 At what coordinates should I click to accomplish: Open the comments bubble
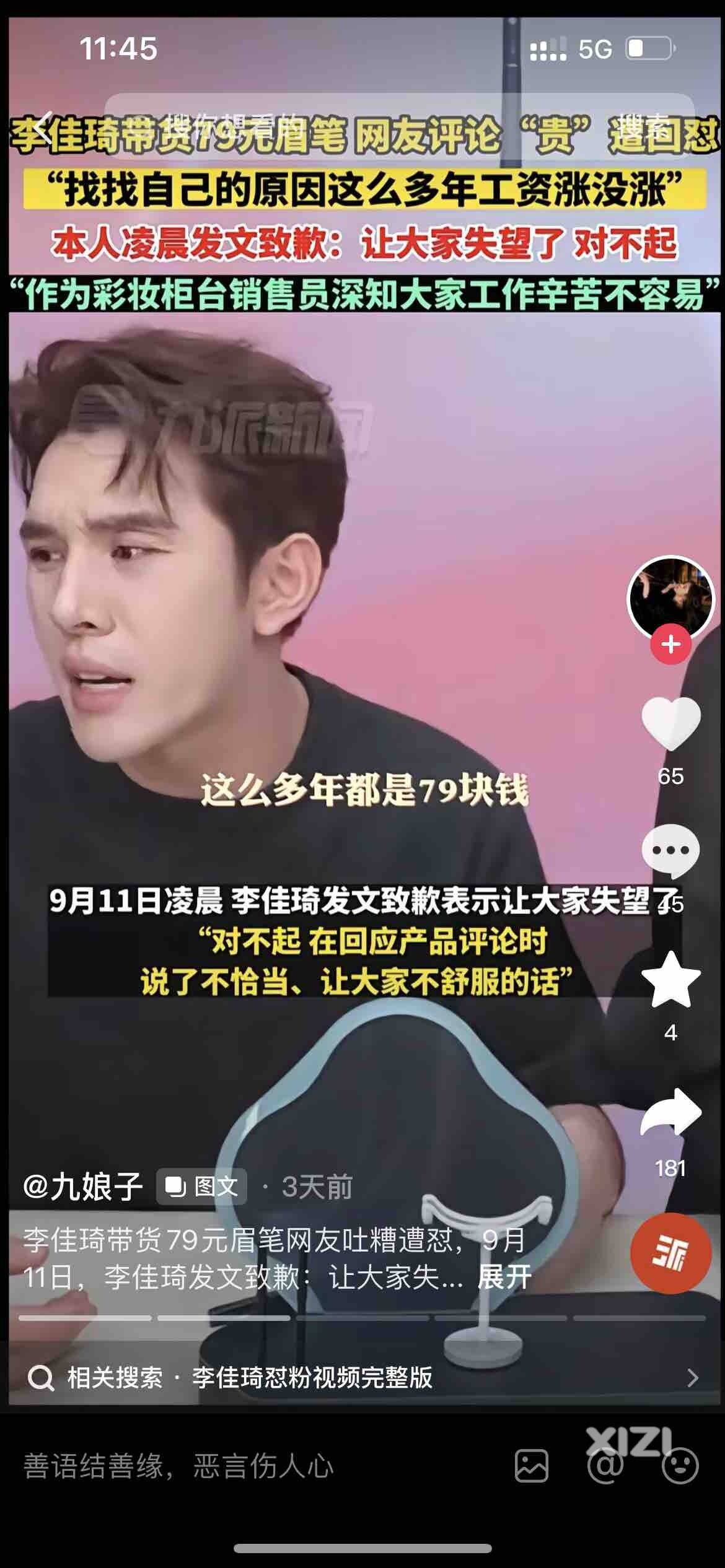670,850
